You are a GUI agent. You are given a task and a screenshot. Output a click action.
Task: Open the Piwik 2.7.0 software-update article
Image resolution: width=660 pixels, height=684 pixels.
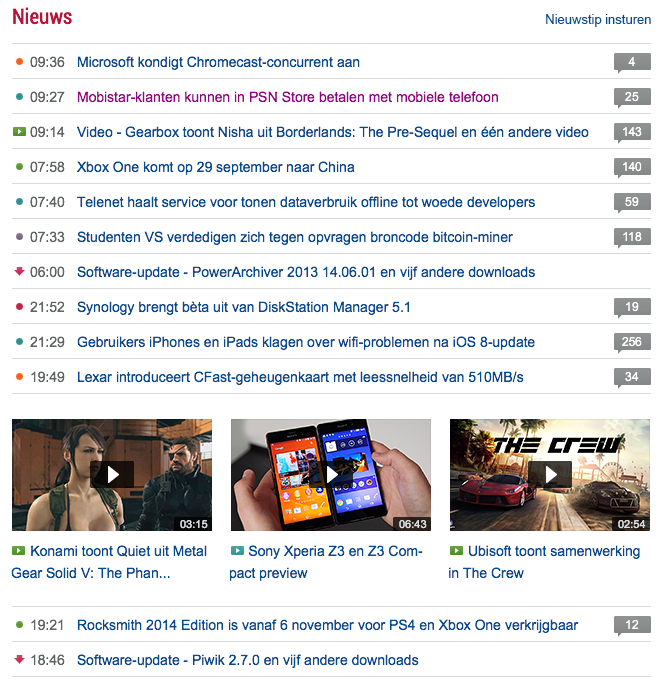[247, 660]
